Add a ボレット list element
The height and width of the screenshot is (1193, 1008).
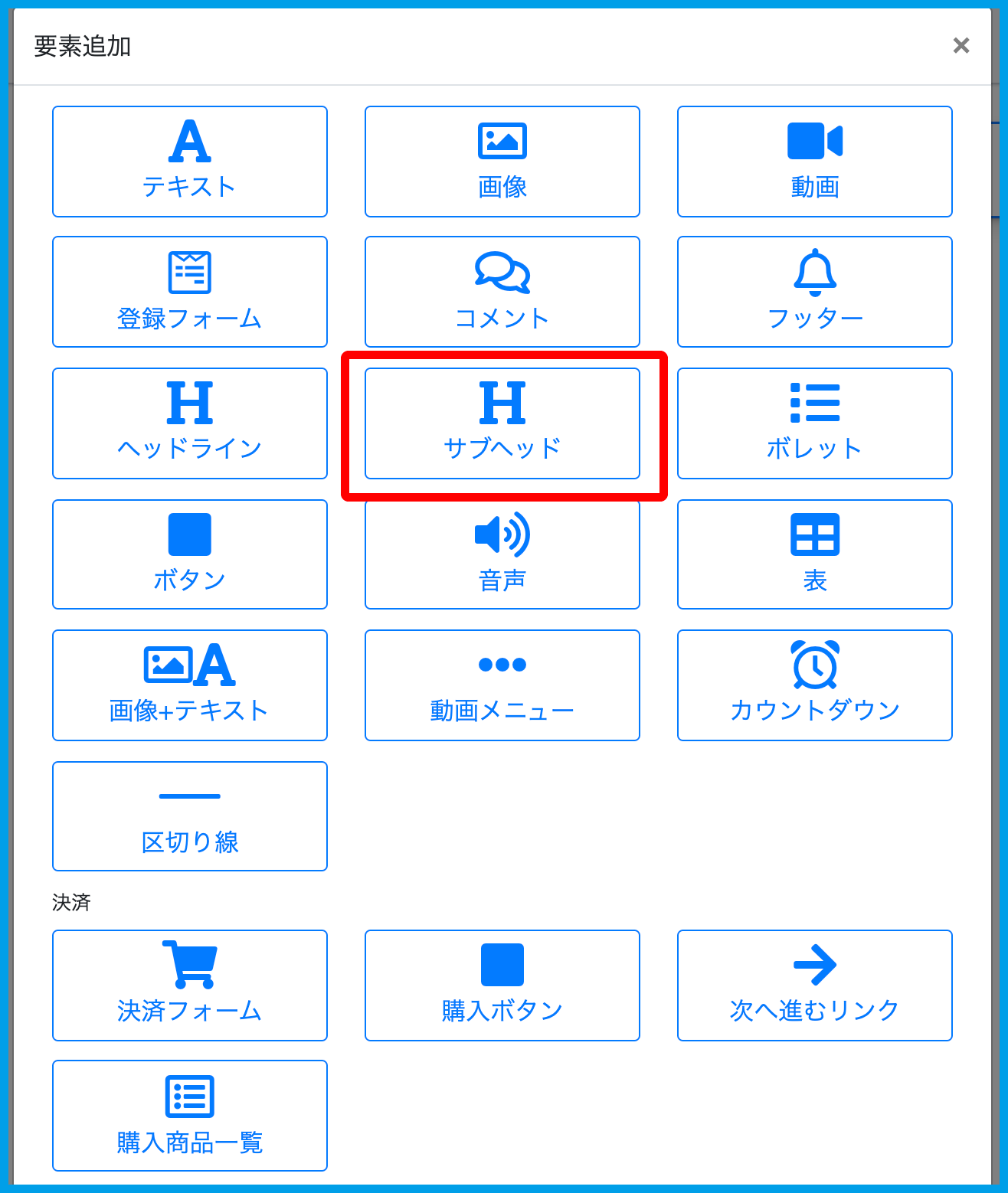814,423
